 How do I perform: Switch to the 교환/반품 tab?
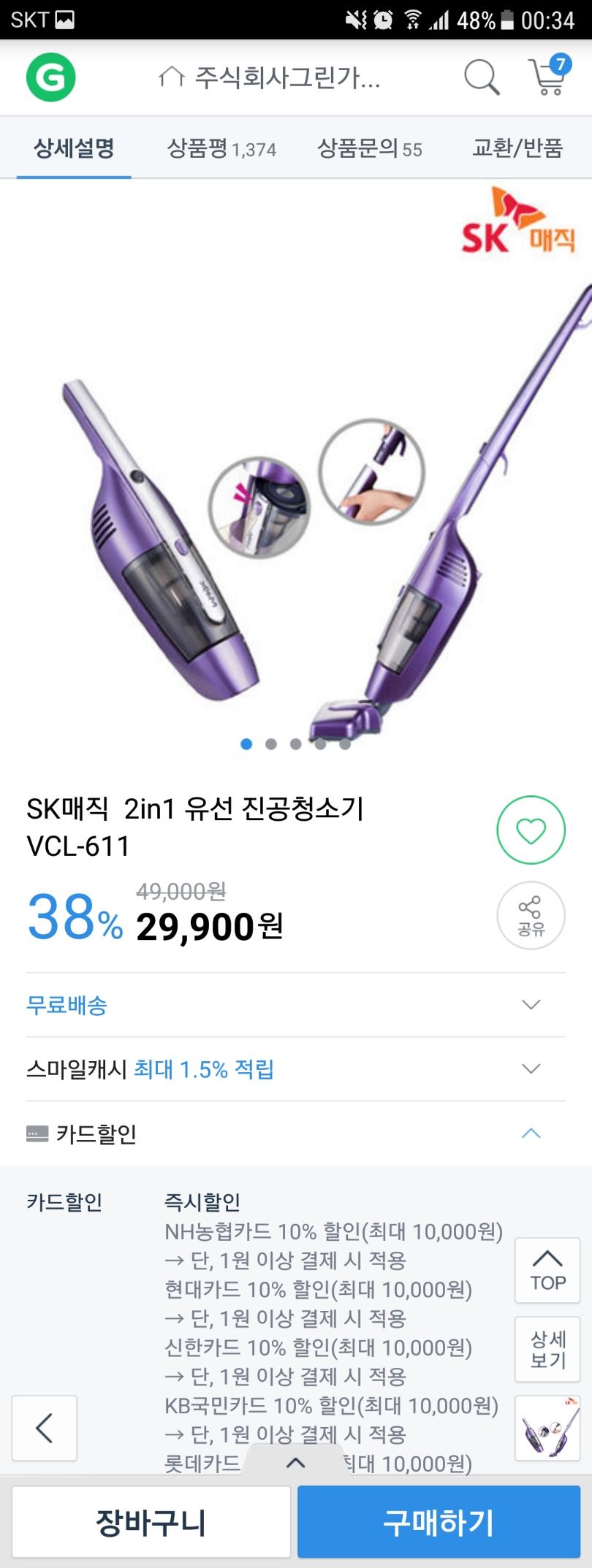tap(517, 149)
